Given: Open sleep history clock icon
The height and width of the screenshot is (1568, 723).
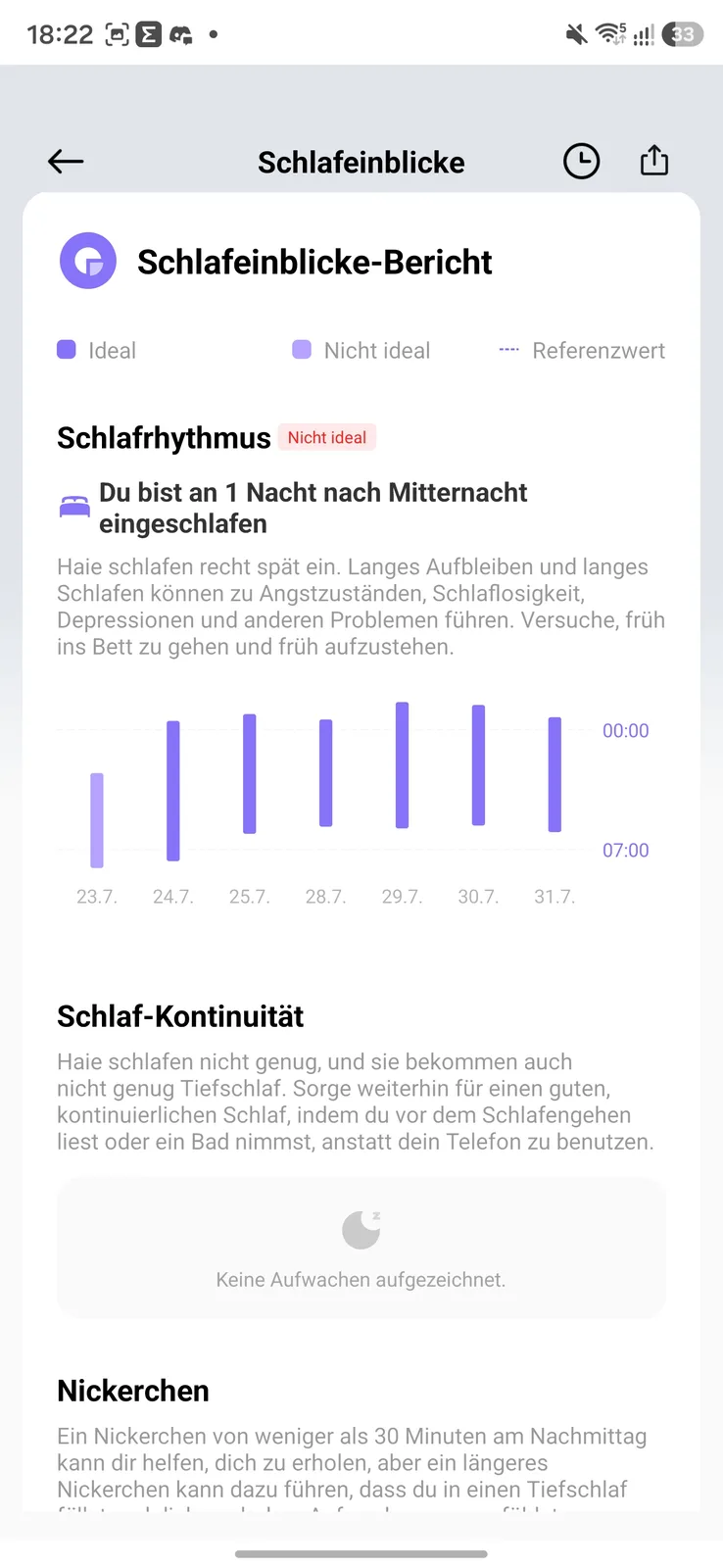Looking at the screenshot, I should pos(581,161).
